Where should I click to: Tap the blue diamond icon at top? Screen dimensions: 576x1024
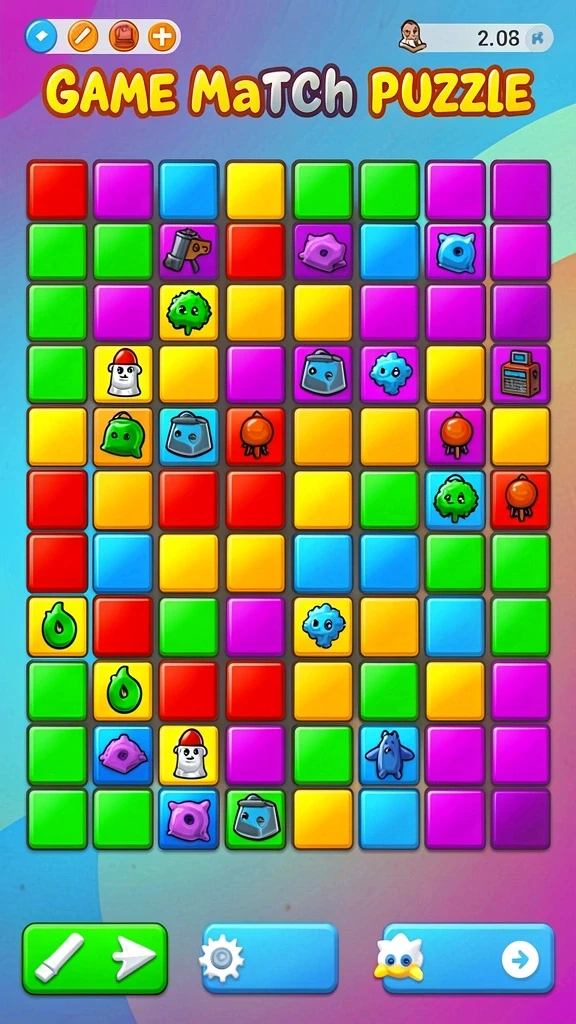pos(41,37)
